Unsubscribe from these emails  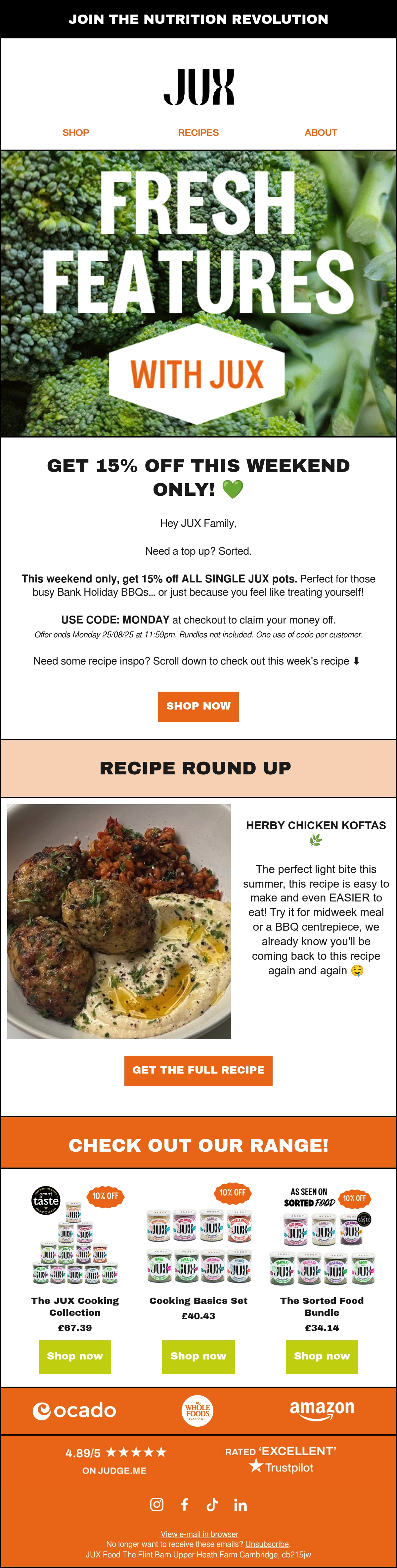267,1544
